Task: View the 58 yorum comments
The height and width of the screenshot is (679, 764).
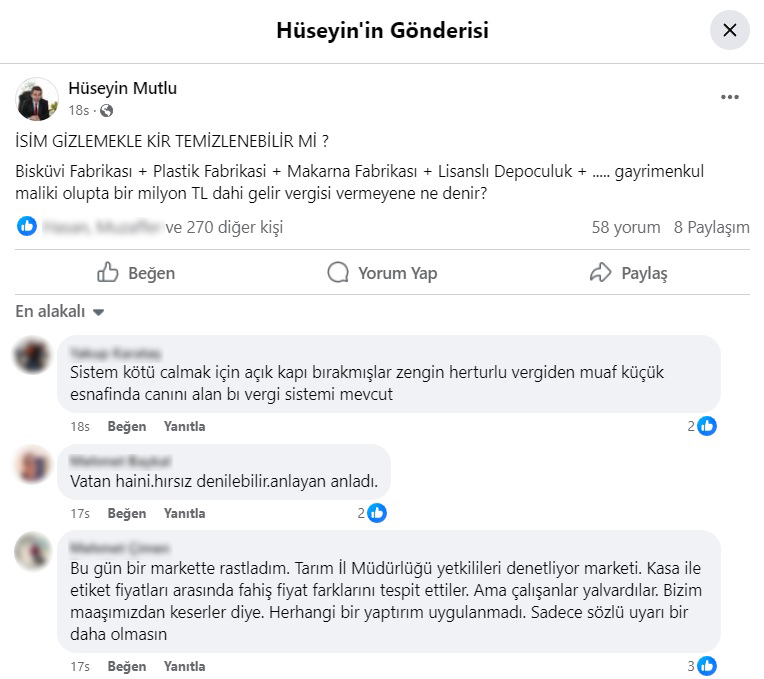Action: pyautogui.click(x=626, y=227)
